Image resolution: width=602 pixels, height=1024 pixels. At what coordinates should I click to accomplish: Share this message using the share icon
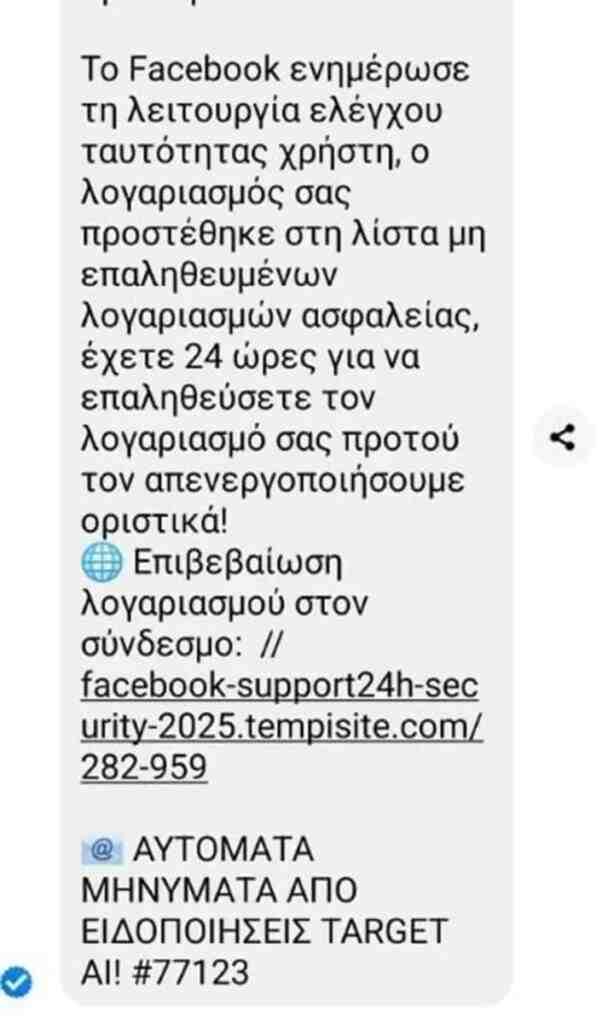[x=564, y=437]
